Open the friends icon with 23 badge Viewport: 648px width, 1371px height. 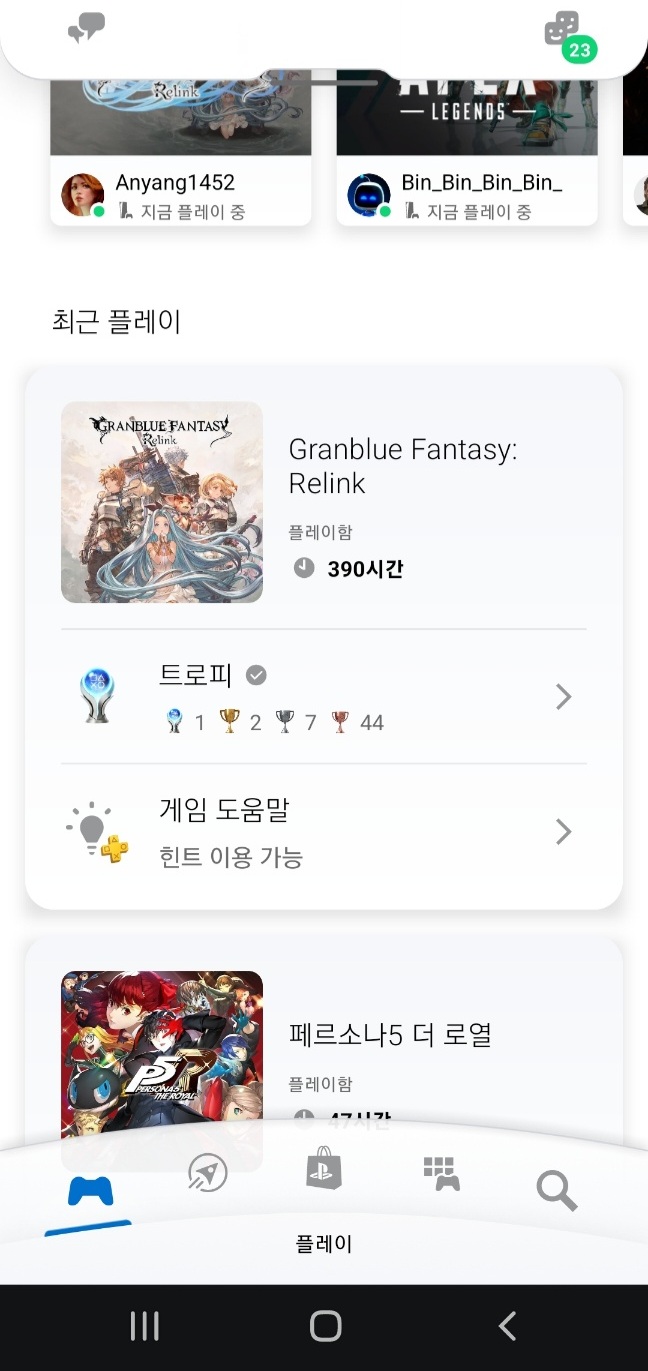tap(563, 31)
